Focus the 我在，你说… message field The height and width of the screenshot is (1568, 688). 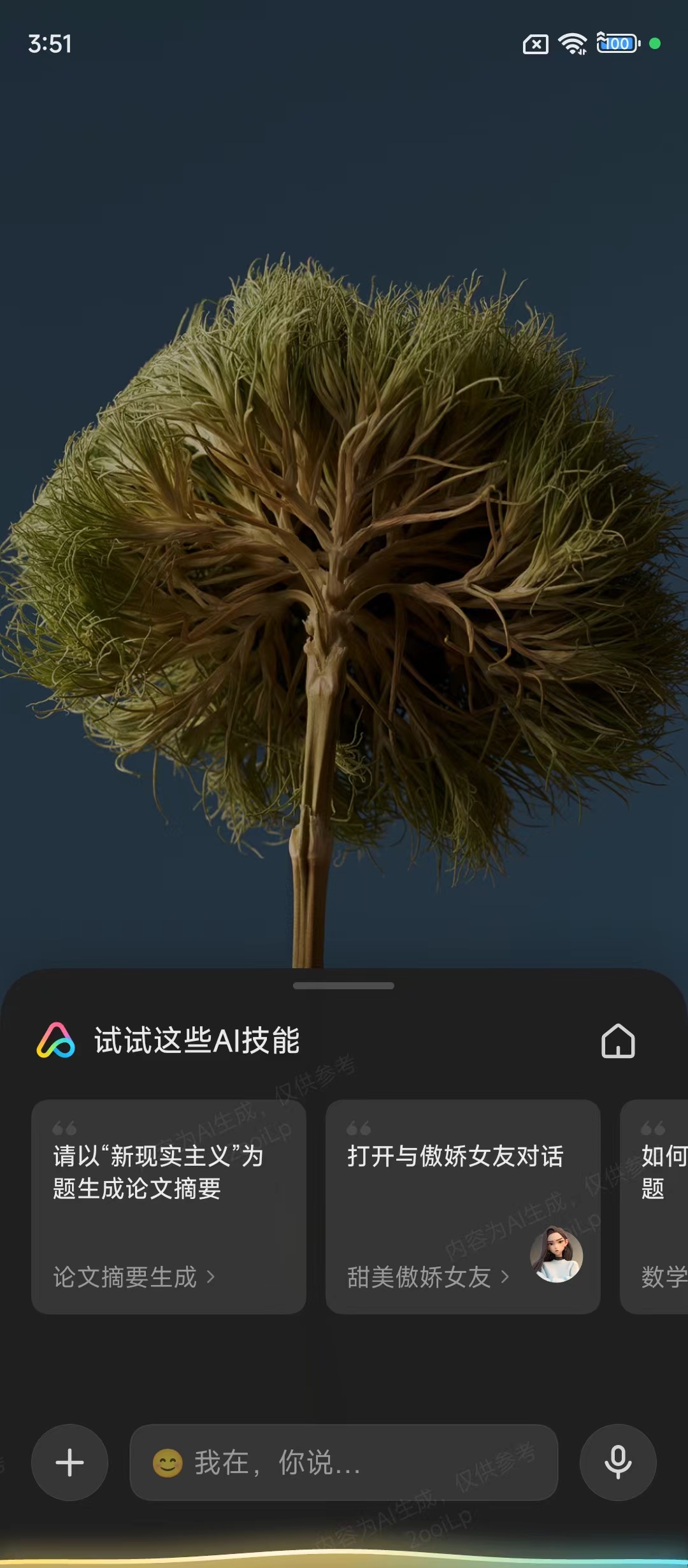point(344,1462)
